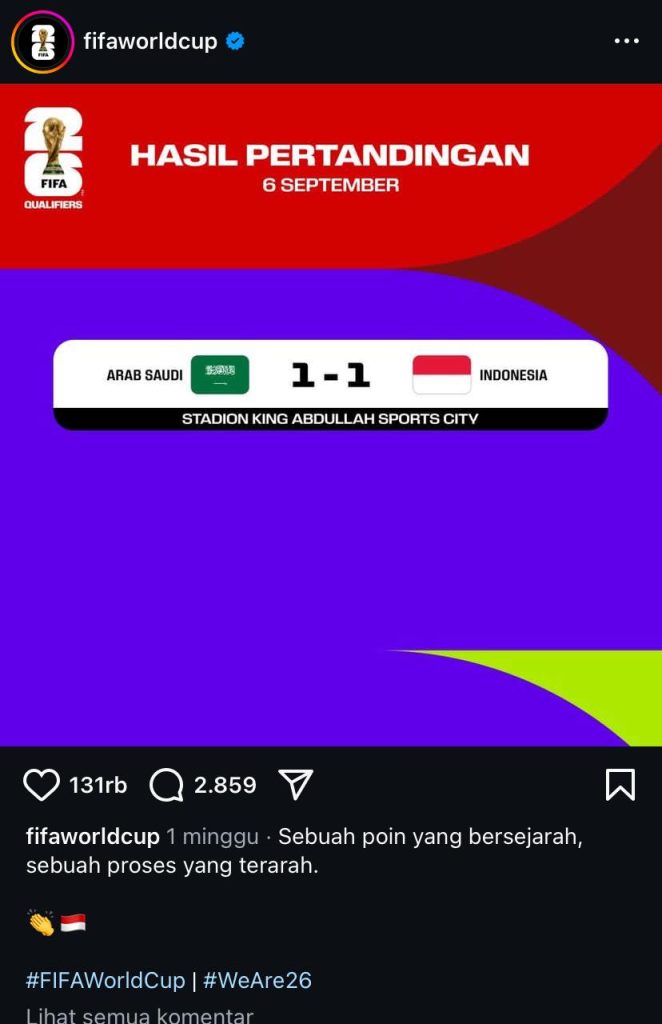Share this post via paper plane icon
Screen dimensions: 662x1024
(296, 786)
